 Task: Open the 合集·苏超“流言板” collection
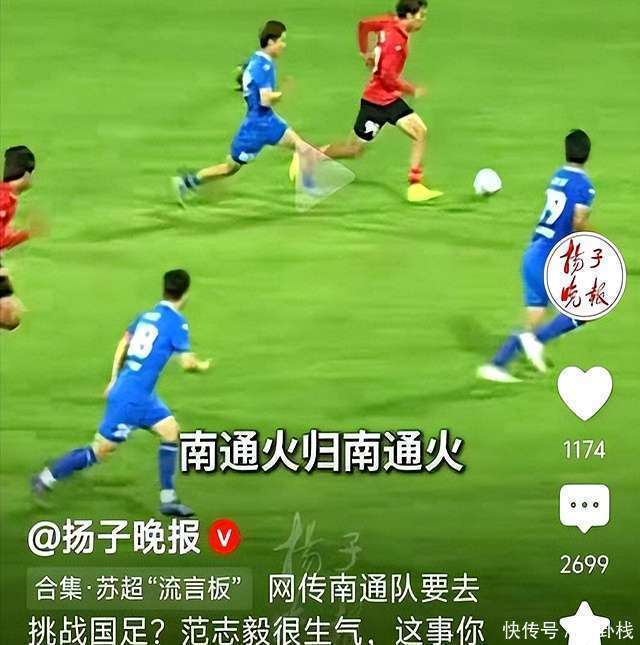[x=140, y=589]
